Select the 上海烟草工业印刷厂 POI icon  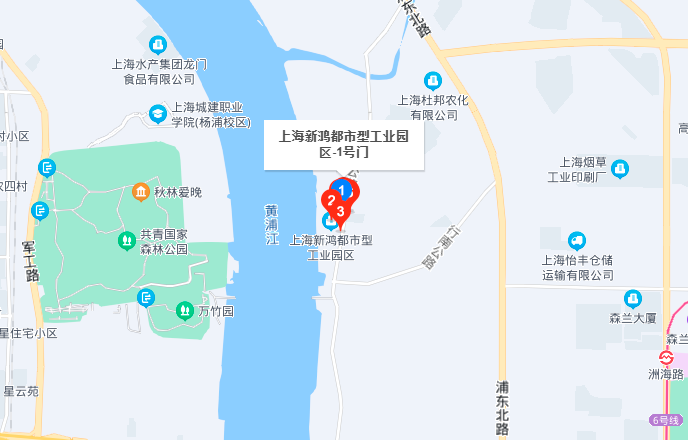click(620, 169)
